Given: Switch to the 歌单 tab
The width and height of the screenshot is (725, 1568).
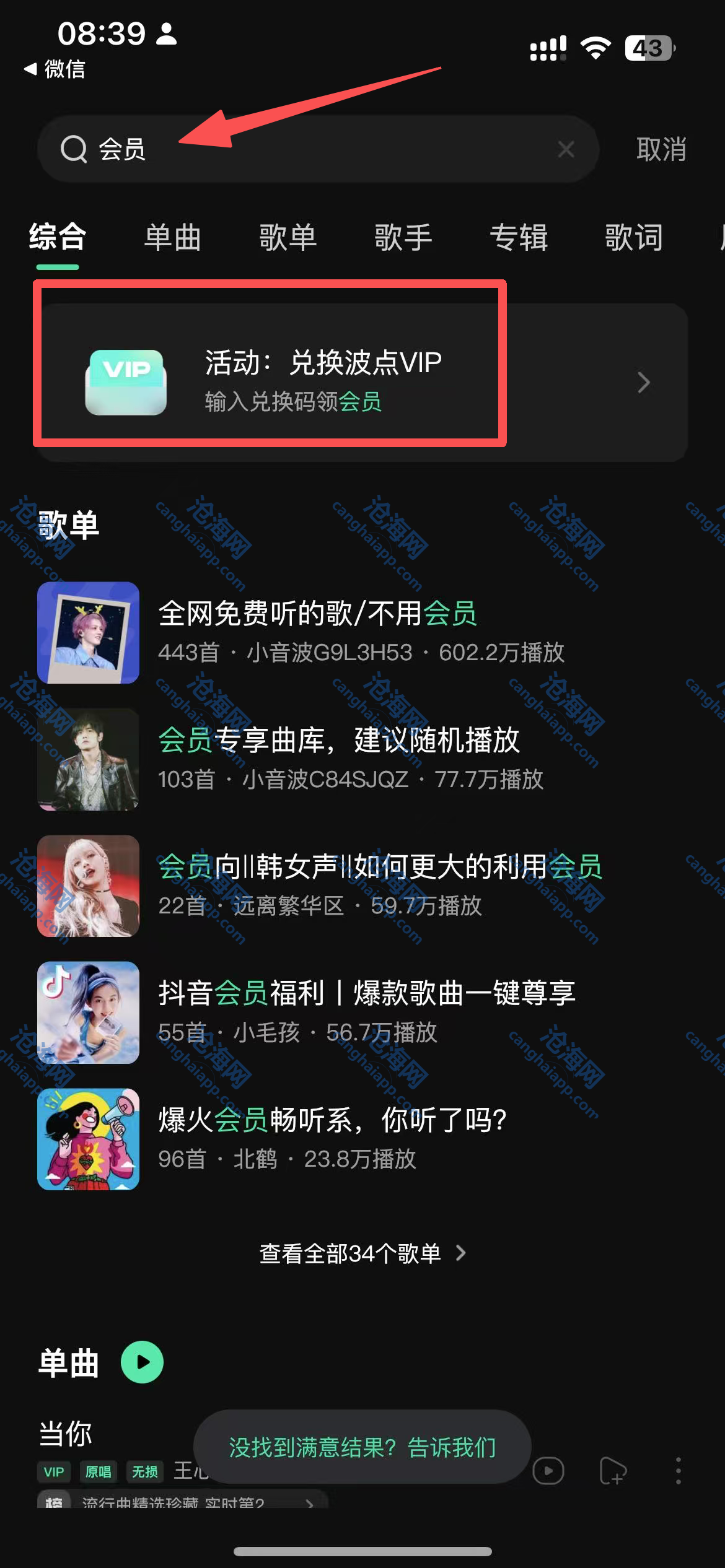Looking at the screenshot, I should click(288, 237).
